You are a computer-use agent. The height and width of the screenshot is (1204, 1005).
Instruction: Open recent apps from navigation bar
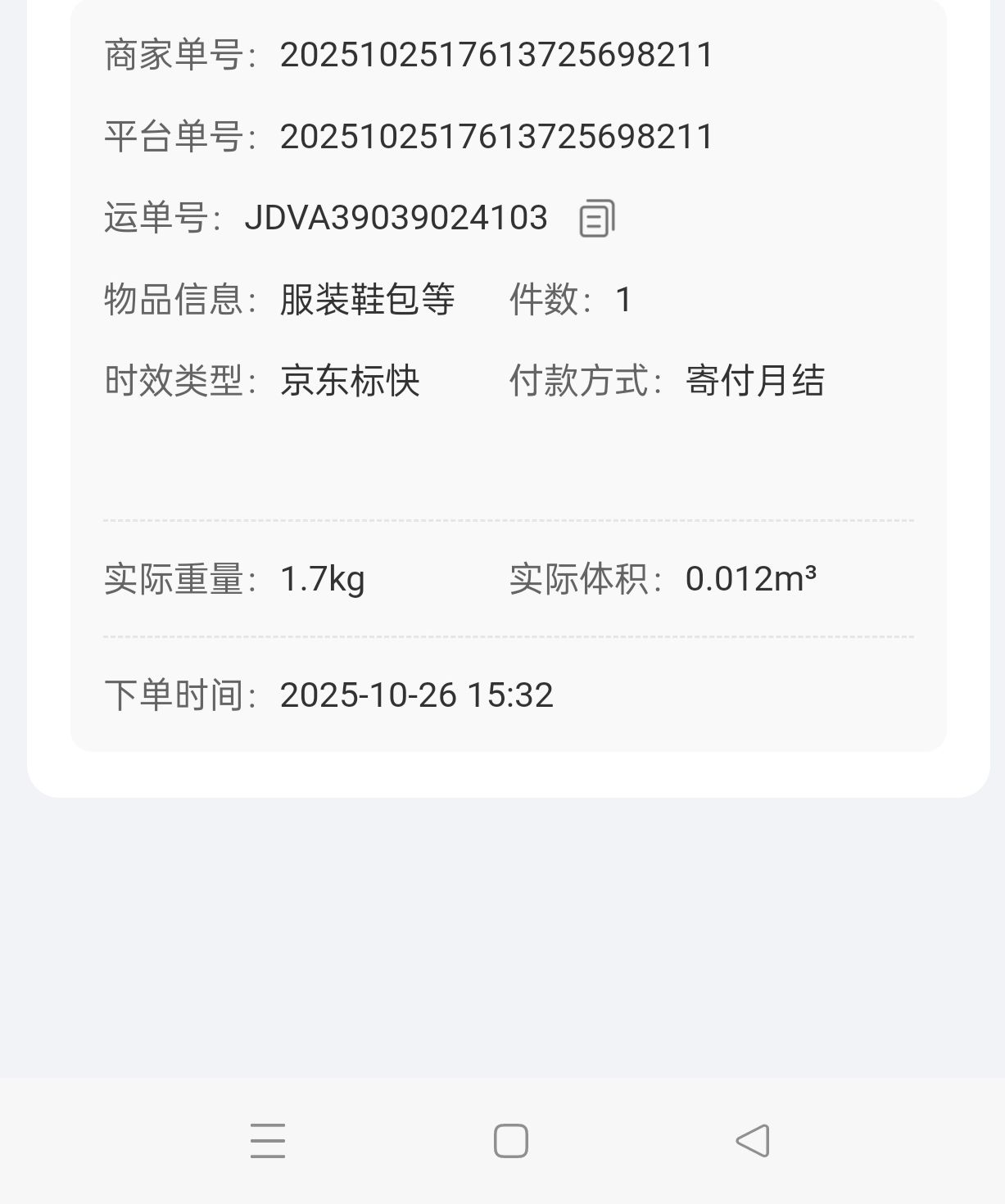click(x=268, y=1141)
